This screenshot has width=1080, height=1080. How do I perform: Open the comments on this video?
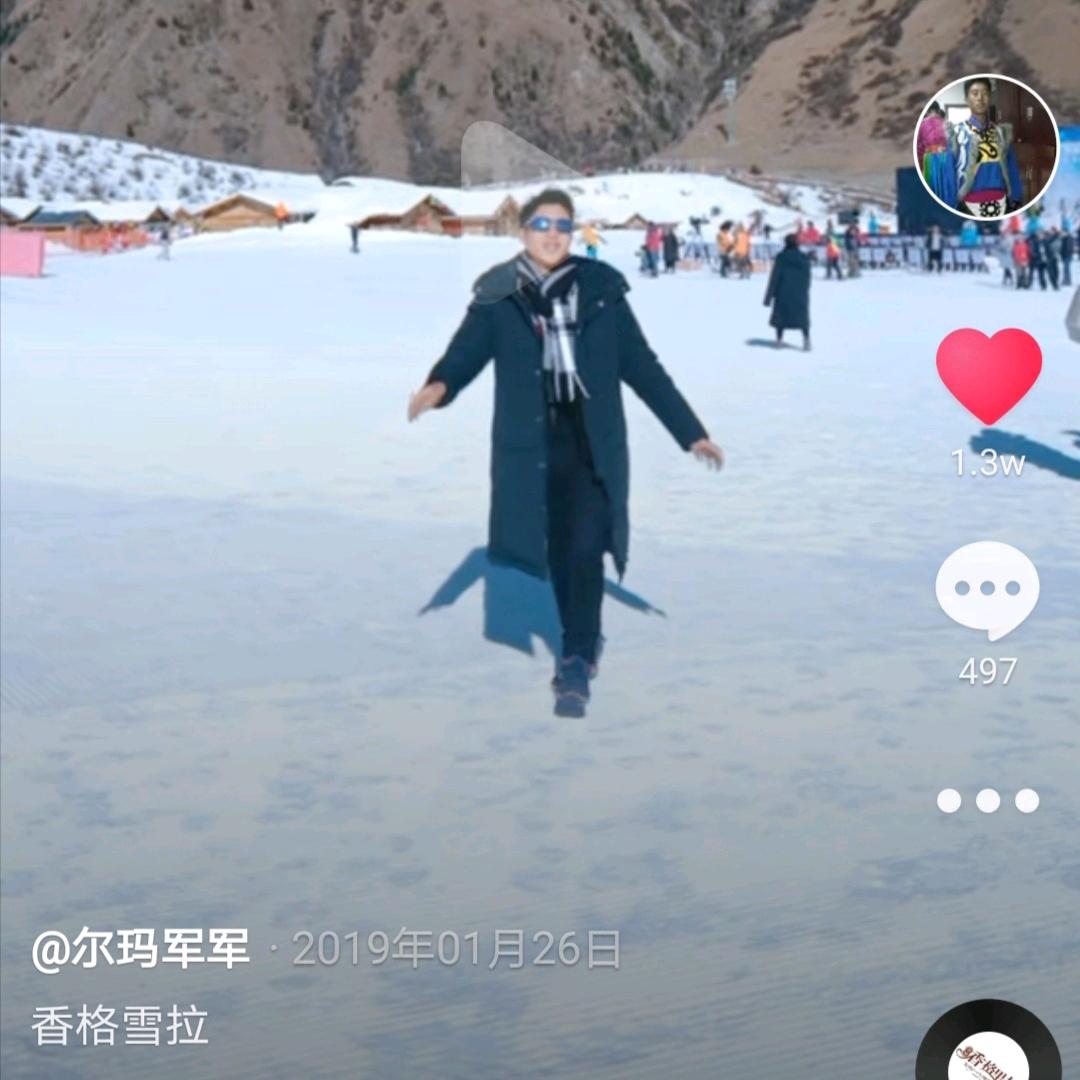pyautogui.click(x=987, y=590)
